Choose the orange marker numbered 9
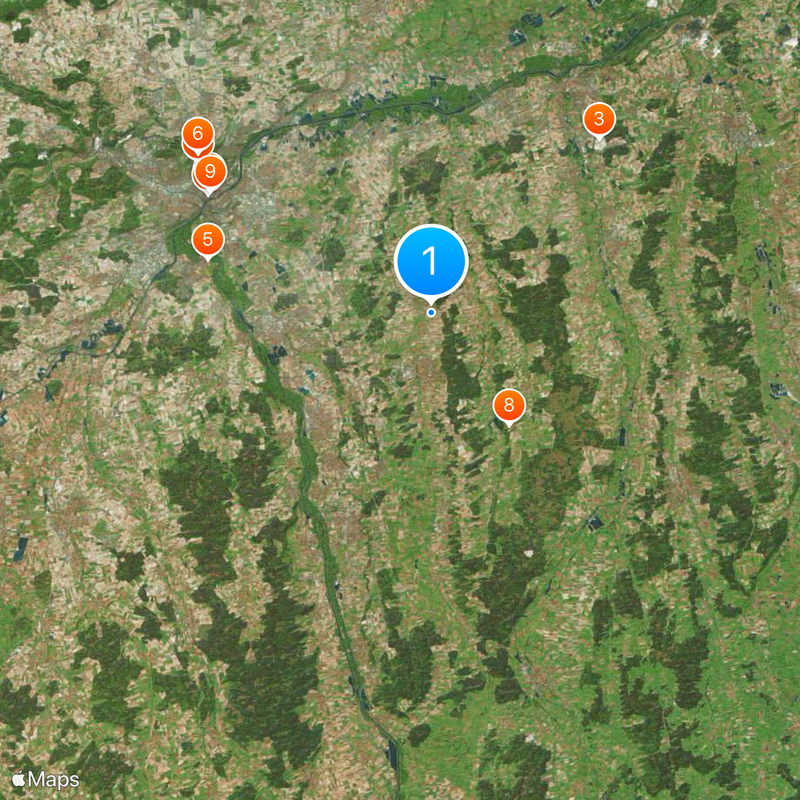Viewport: 800px width, 800px height. [x=209, y=172]
